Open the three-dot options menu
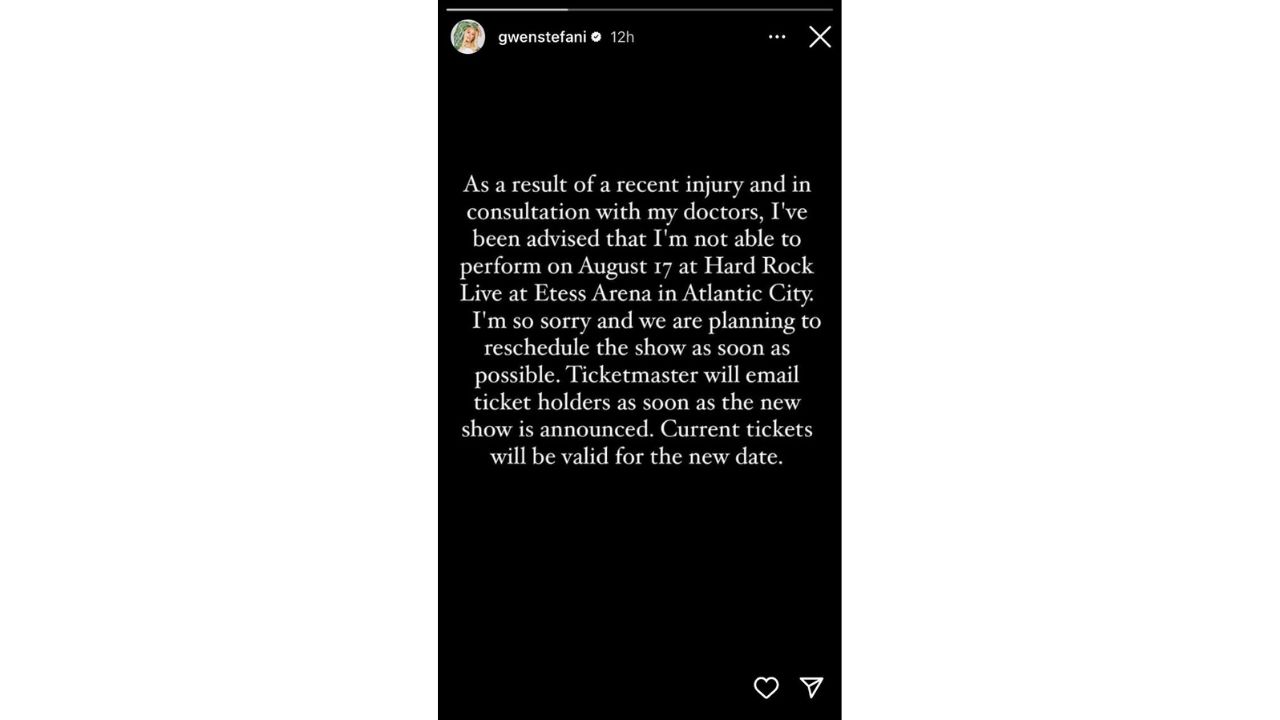 [x=777, y=37]
